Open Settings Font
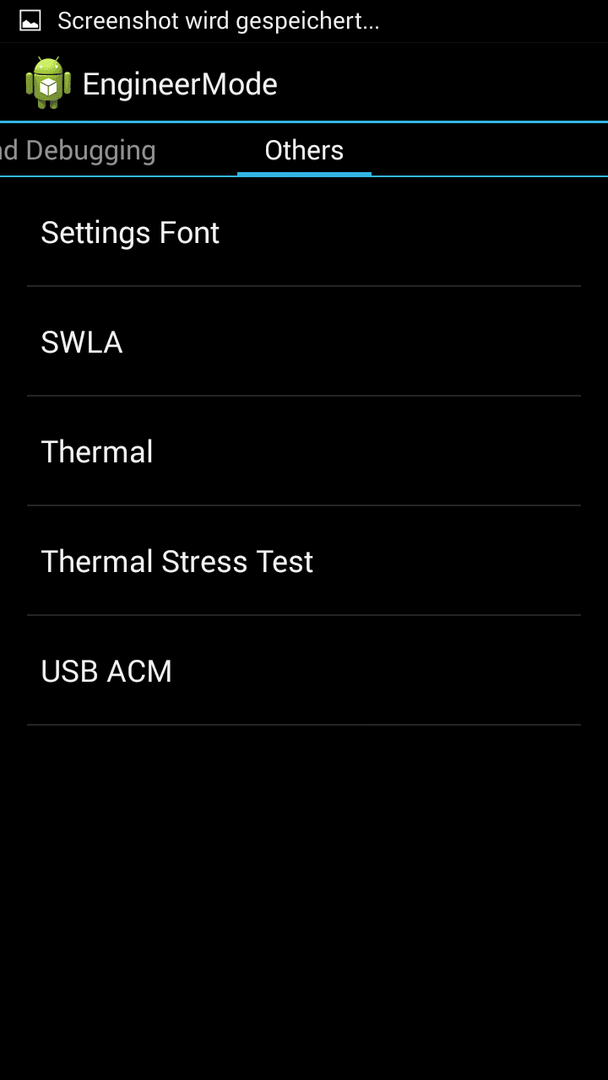Image resolution: width=608 pixels, height=1080 pixels. pos(304,232)
